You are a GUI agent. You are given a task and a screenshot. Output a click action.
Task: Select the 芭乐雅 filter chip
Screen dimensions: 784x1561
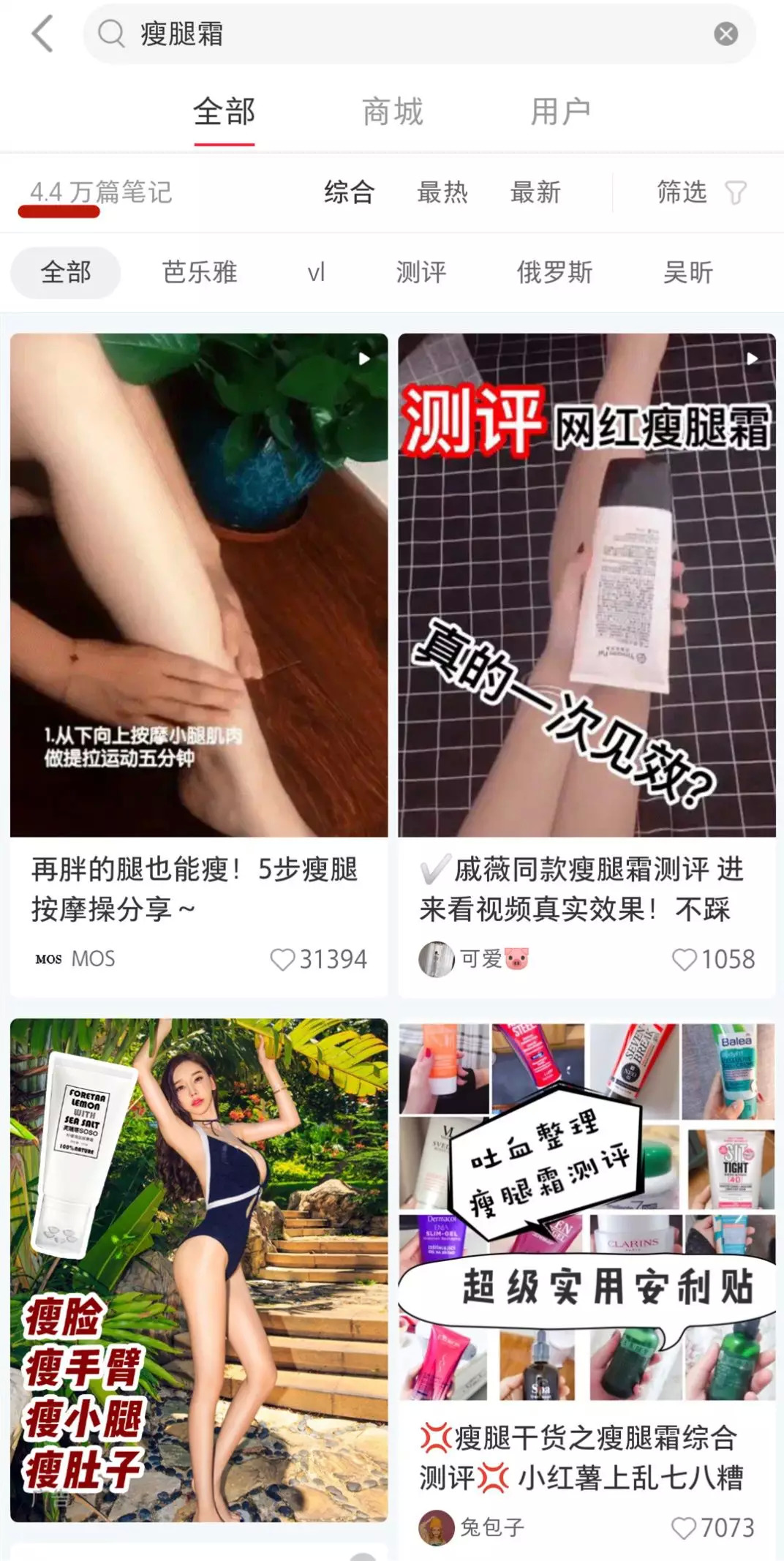tap(200, 273)
